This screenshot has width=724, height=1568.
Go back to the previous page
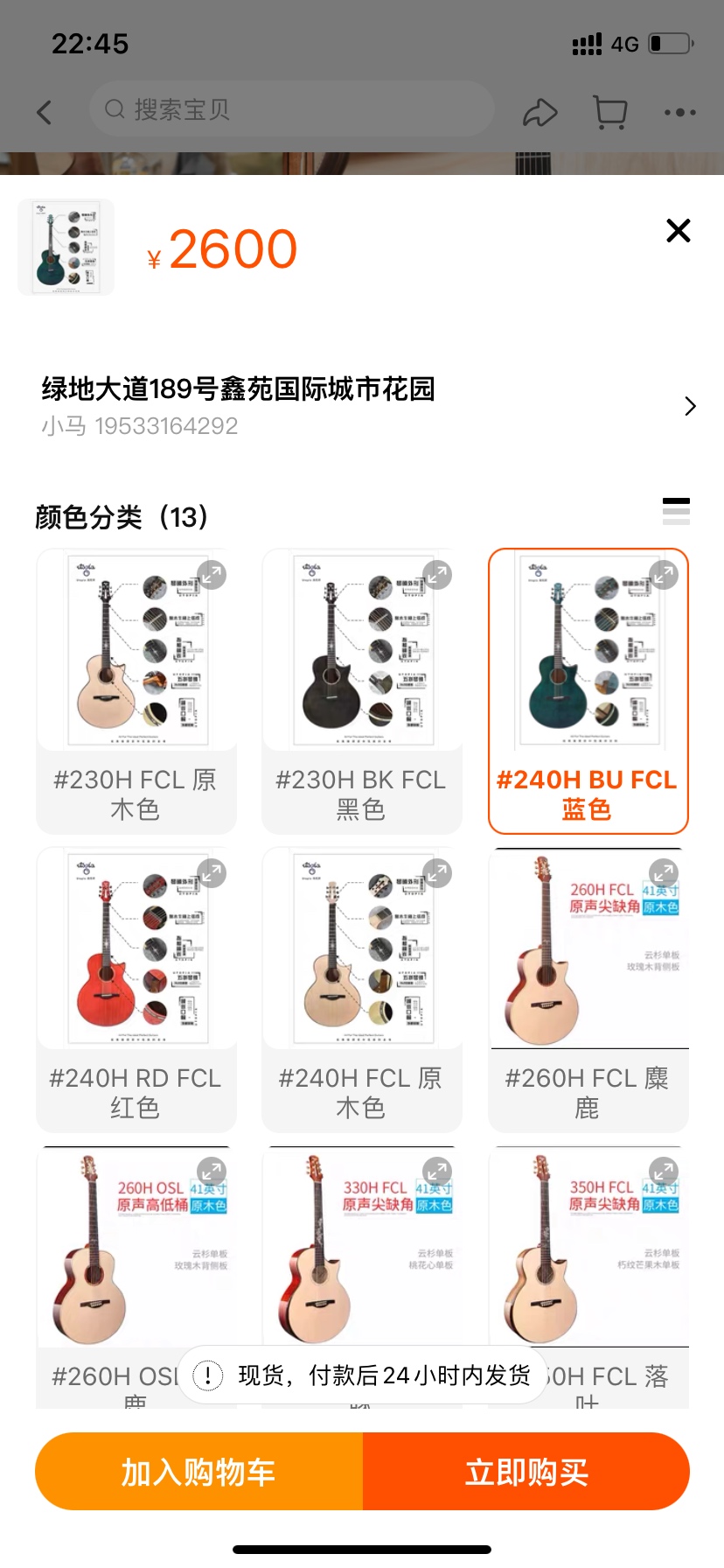45,112
